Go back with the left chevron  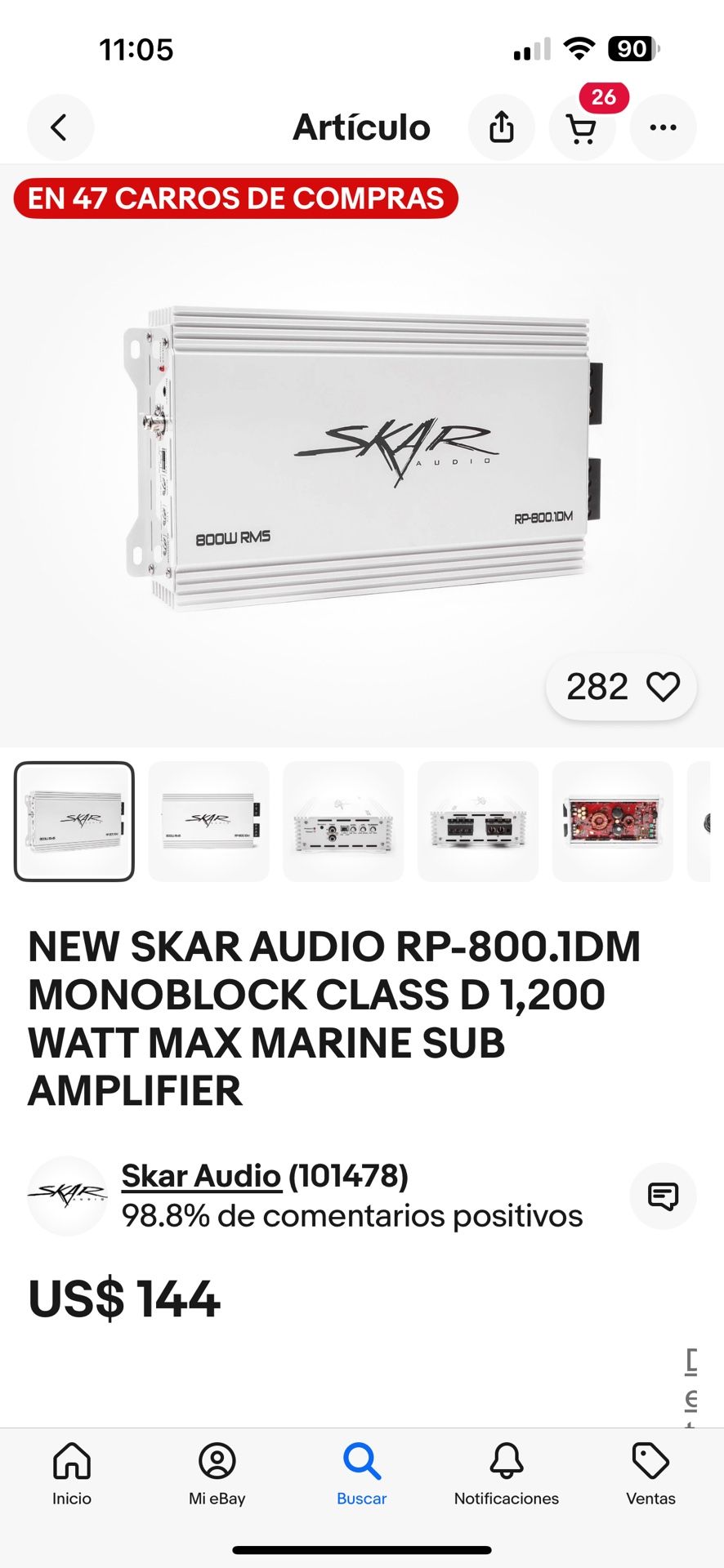point(60,127)
